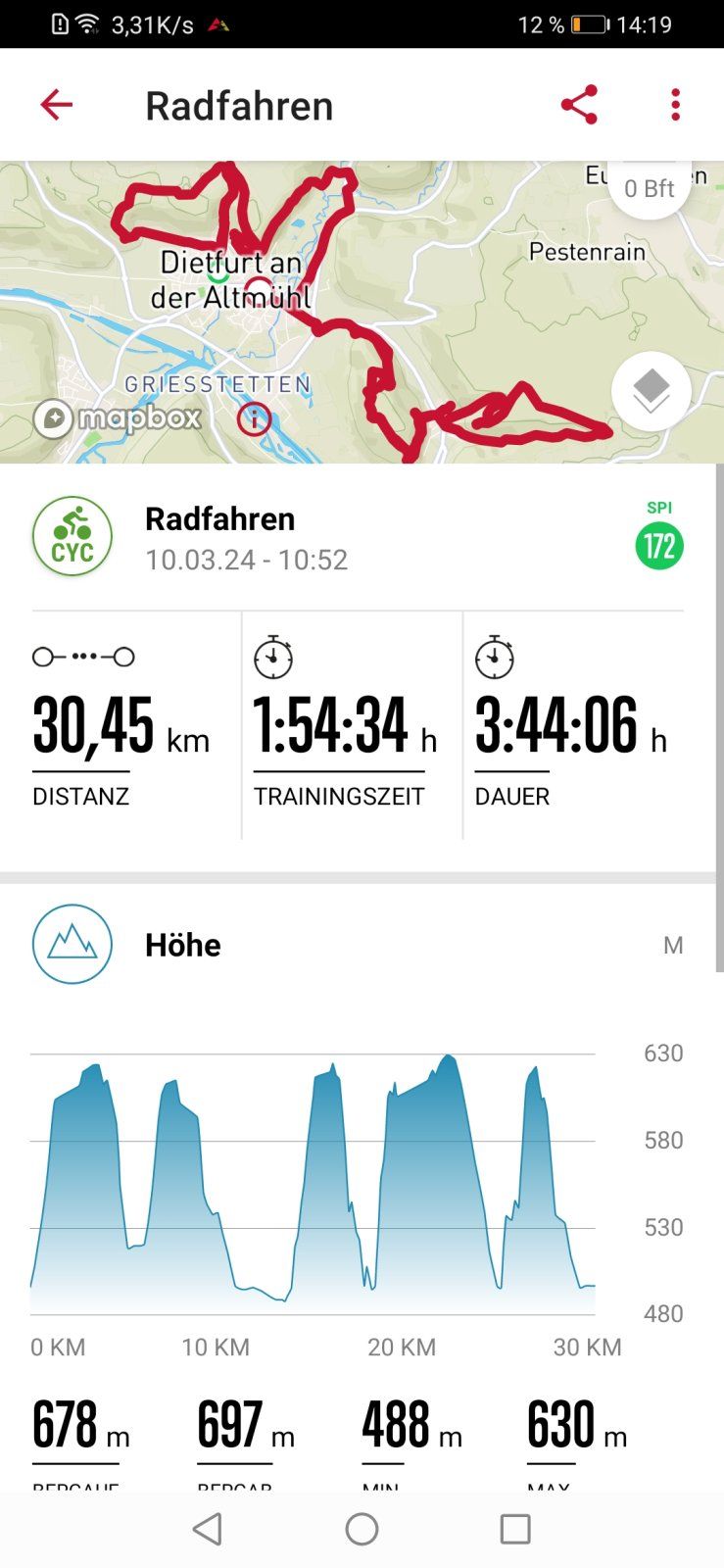Image resolution: width=724 pixels, height=1568 pixels.
Task: Open the map layers selector
Action: (x=651, y=391)
